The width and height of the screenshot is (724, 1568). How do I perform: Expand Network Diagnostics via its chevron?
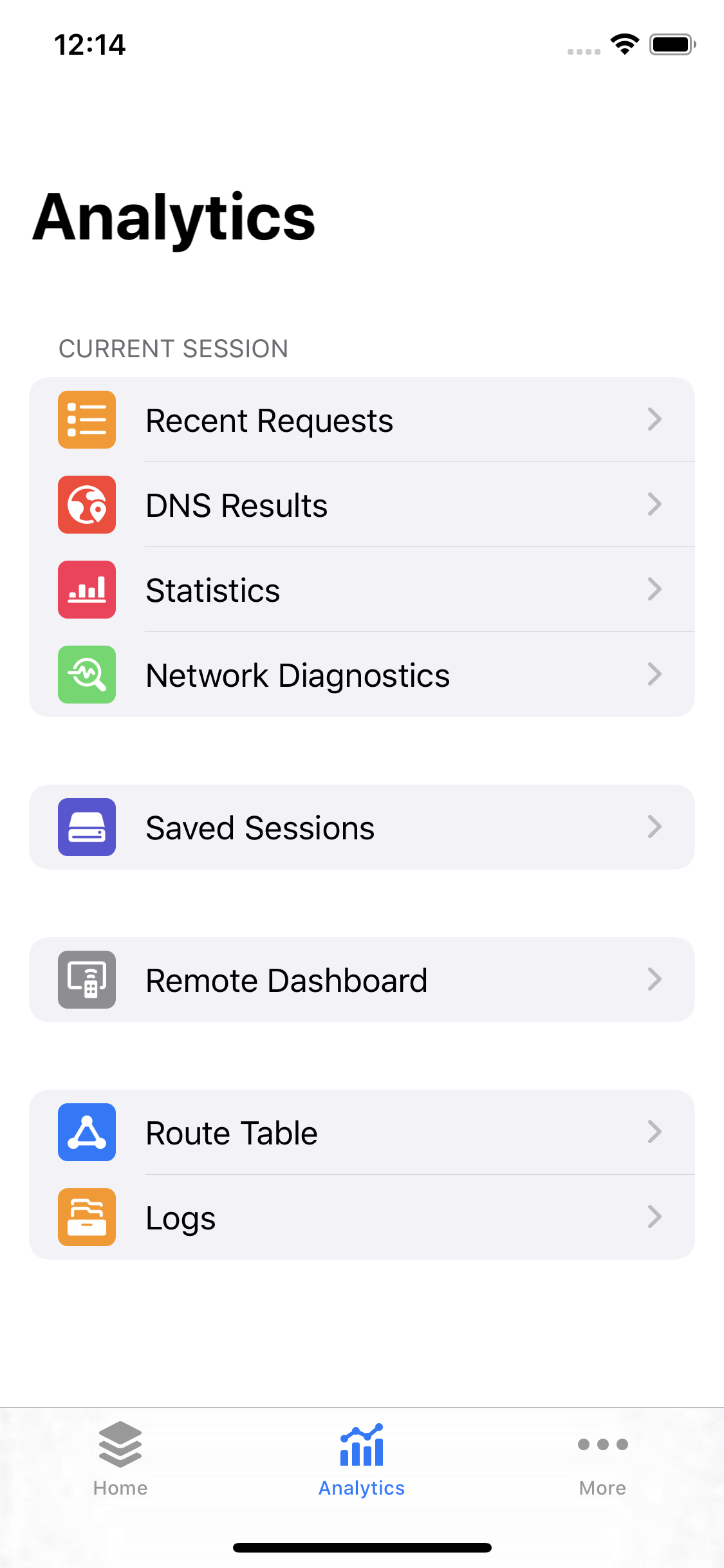(x=655, y=674)
